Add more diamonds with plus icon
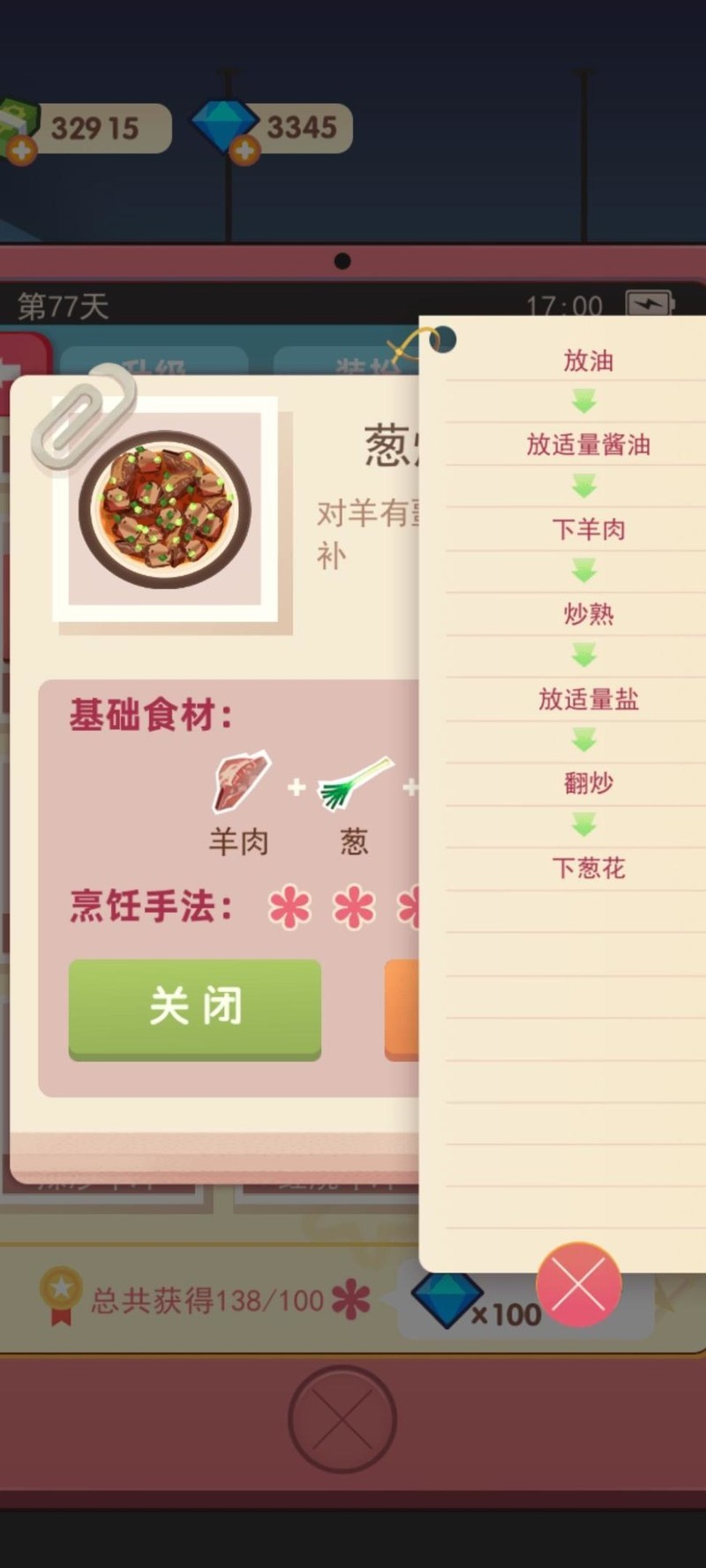The image size is (706, 1568). point(244,151)
